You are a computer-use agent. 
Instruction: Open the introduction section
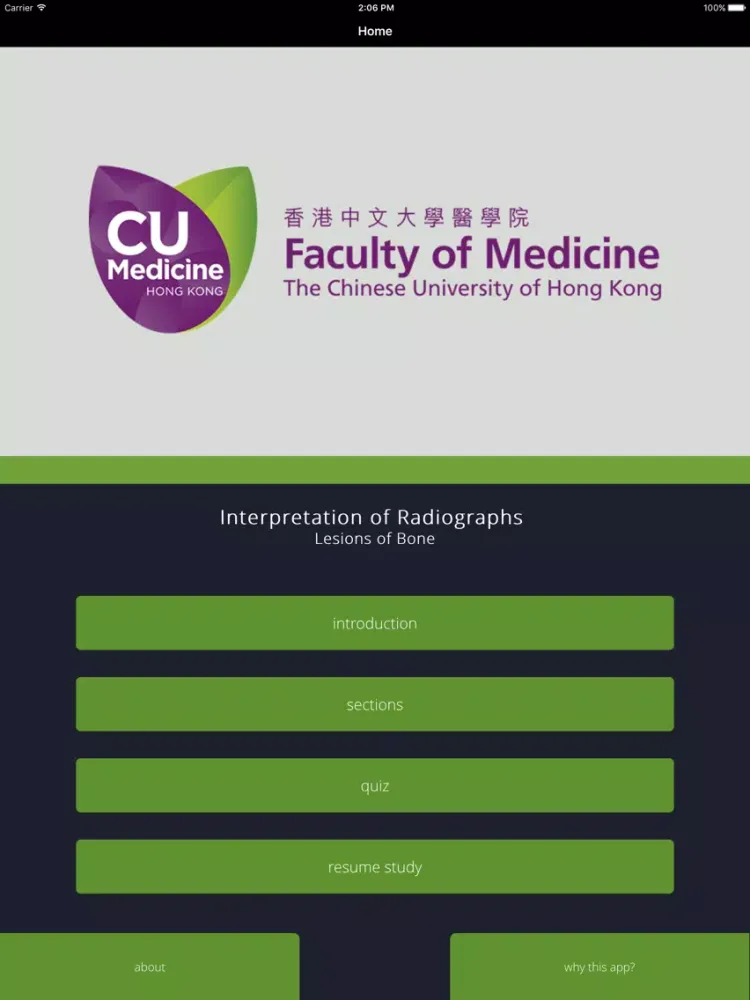tap(374, 623)
